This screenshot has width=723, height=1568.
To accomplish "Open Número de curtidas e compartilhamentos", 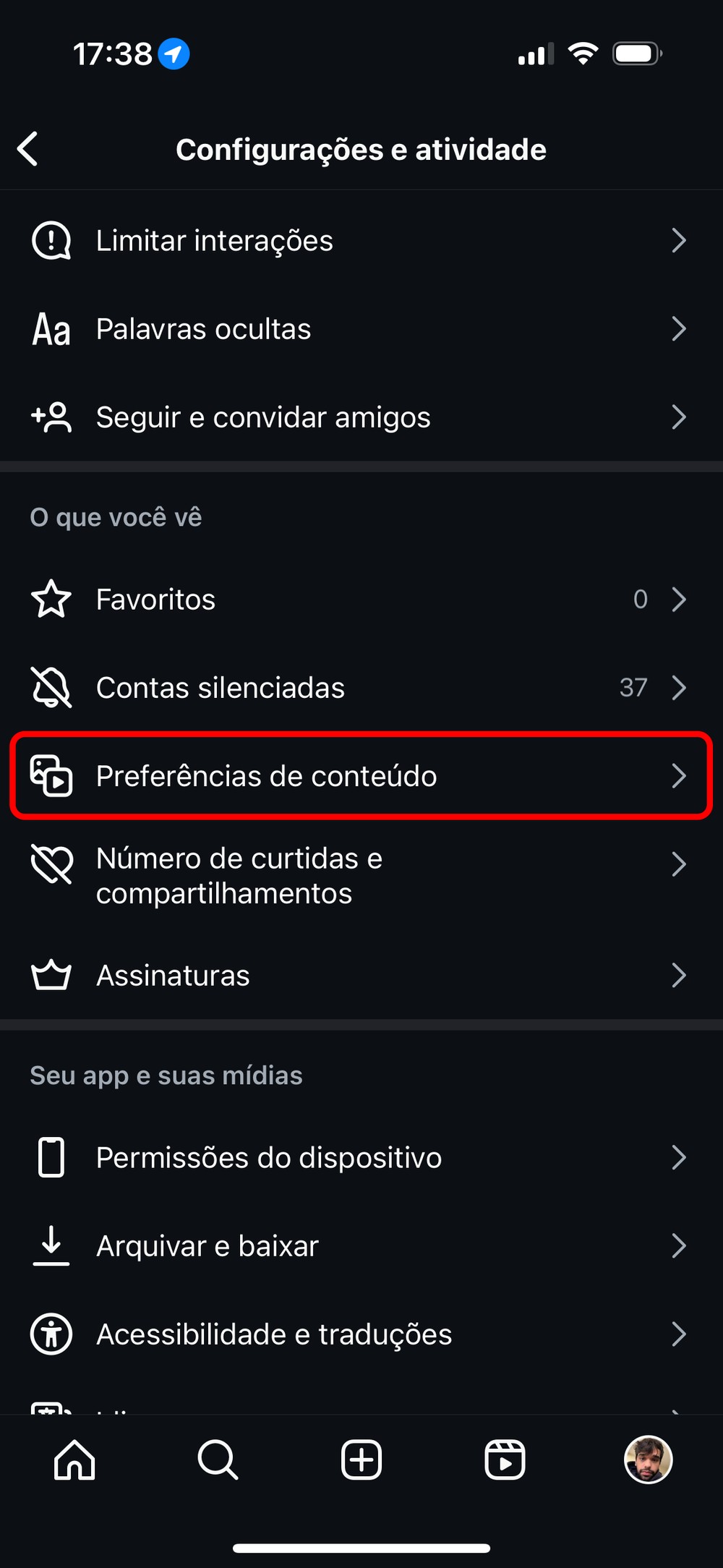I will pos(360,876).
